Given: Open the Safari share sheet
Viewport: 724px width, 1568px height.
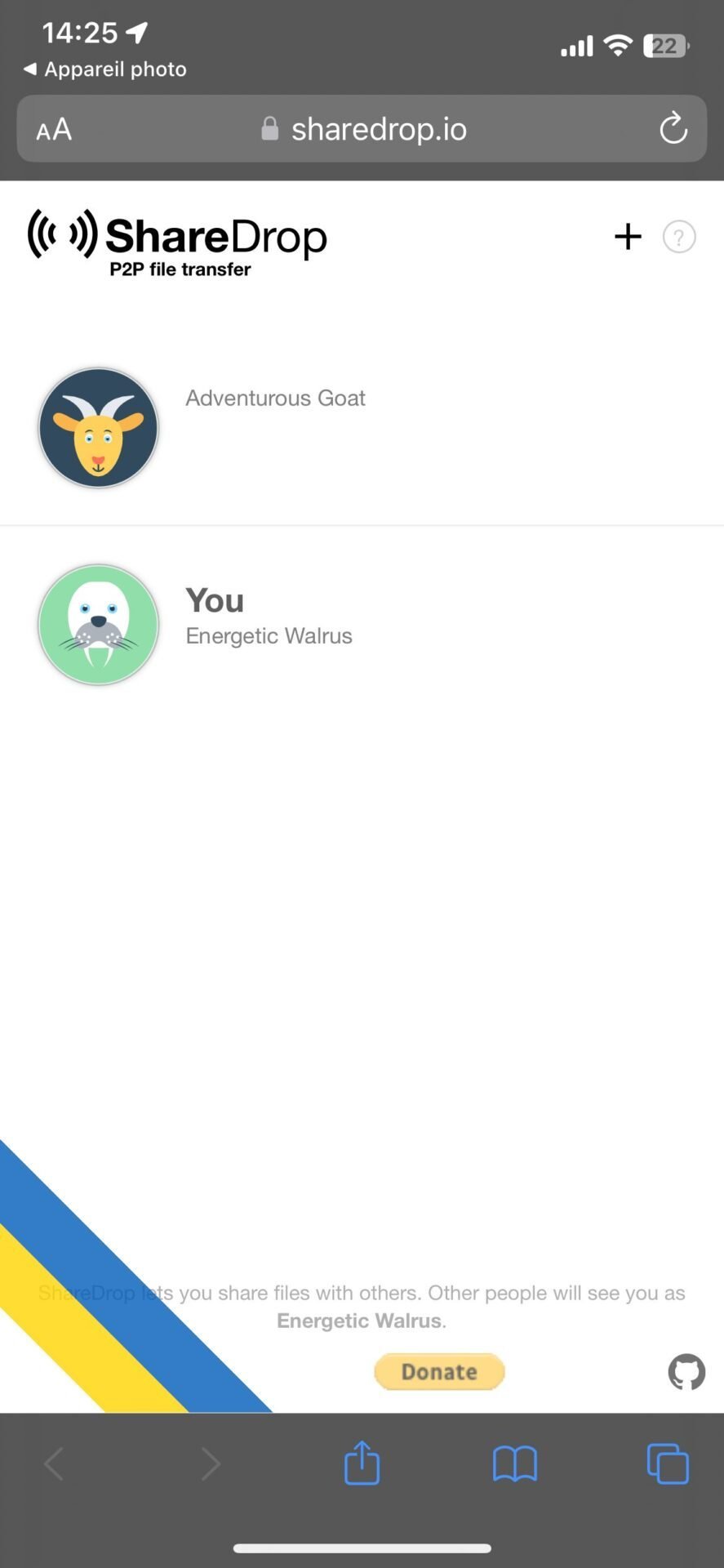Looking at the screenshot, I should (362, 1462).
